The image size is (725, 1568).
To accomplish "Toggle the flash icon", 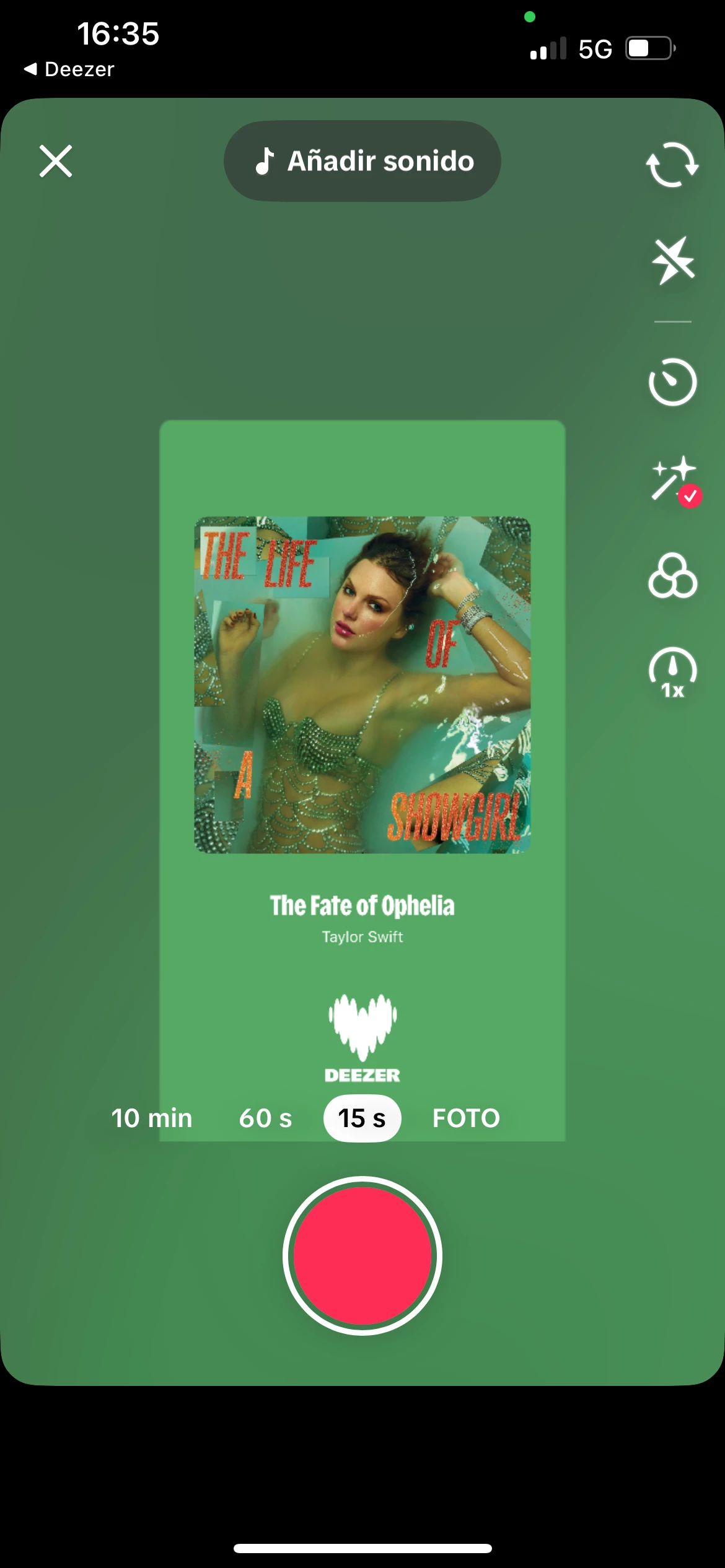I will 672,260.
